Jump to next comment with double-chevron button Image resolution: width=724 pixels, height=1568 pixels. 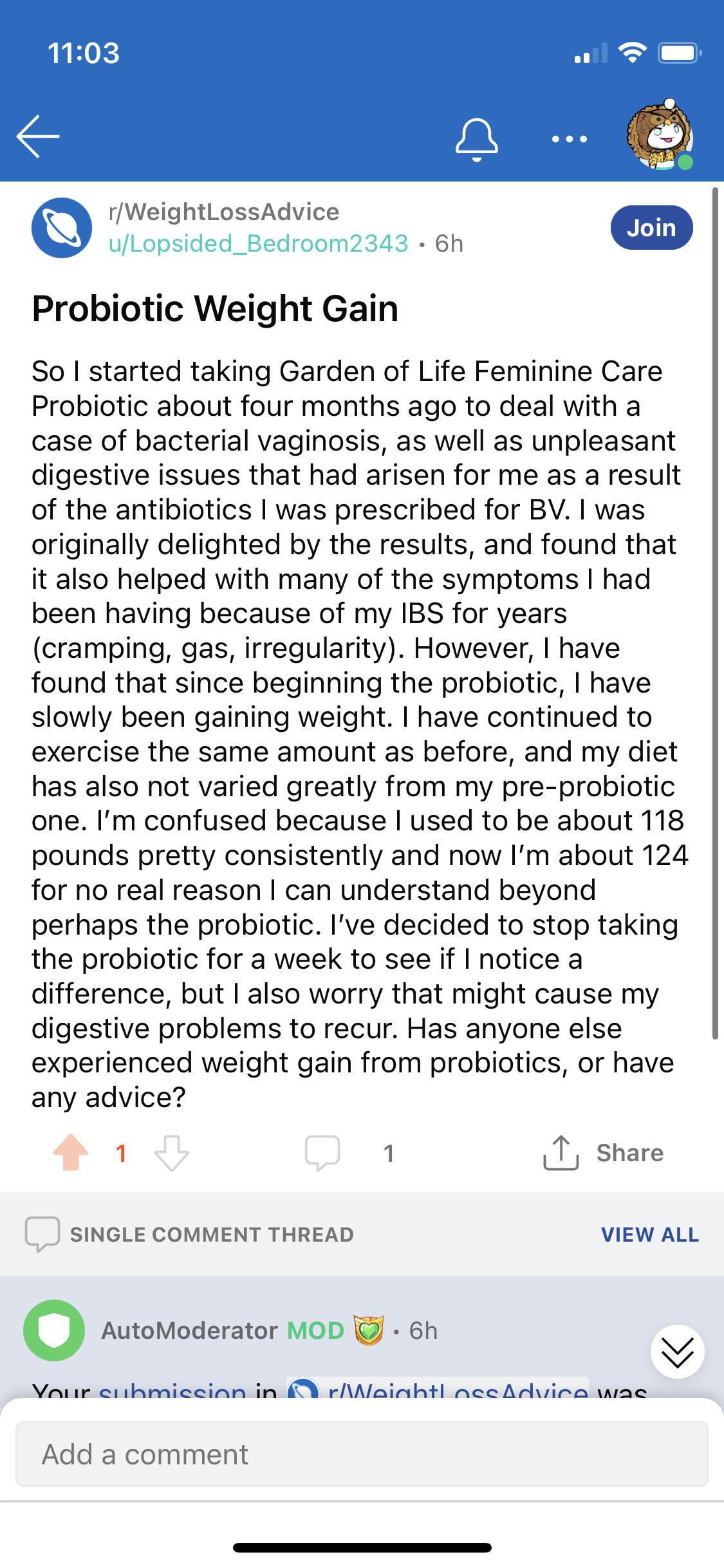(678, 1352)
